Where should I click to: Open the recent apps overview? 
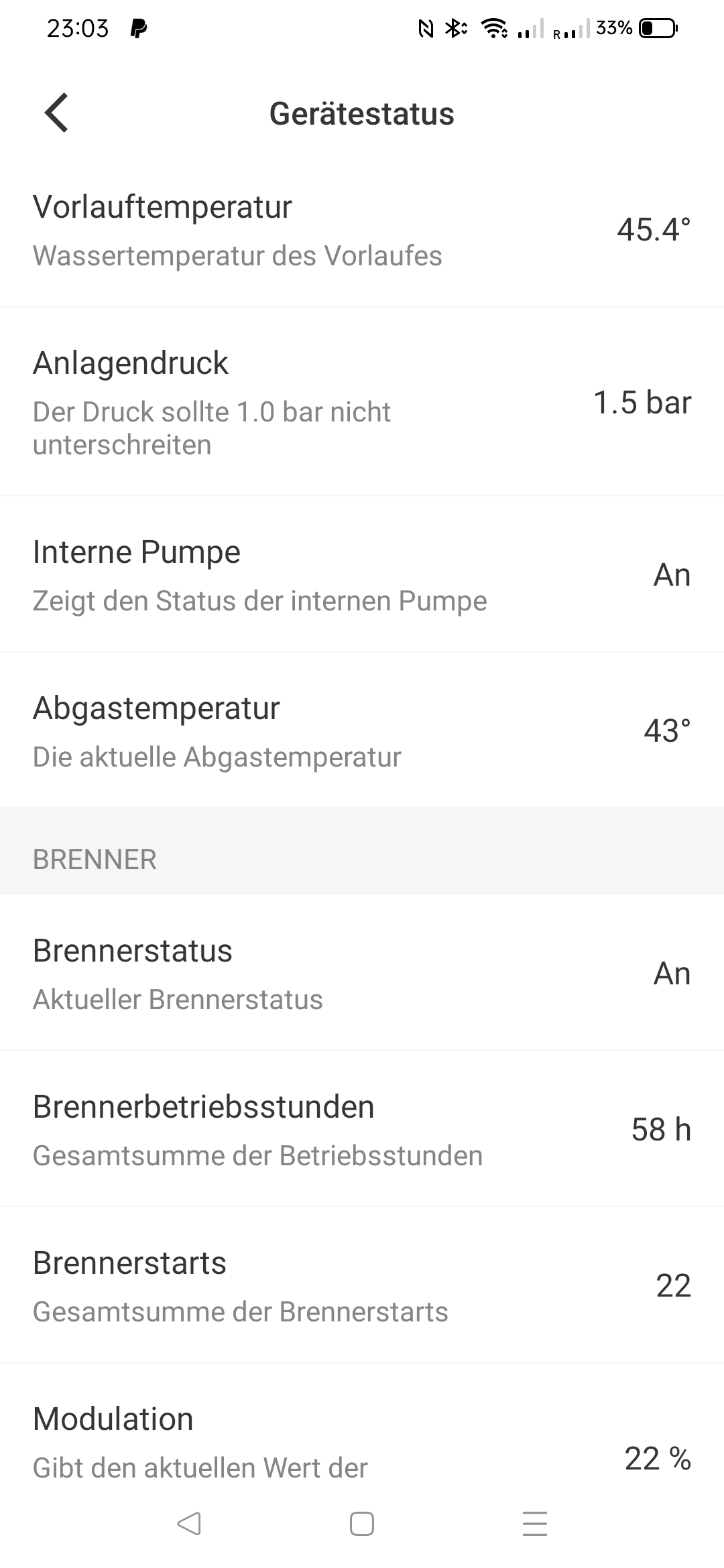[x=535, y=1524]
